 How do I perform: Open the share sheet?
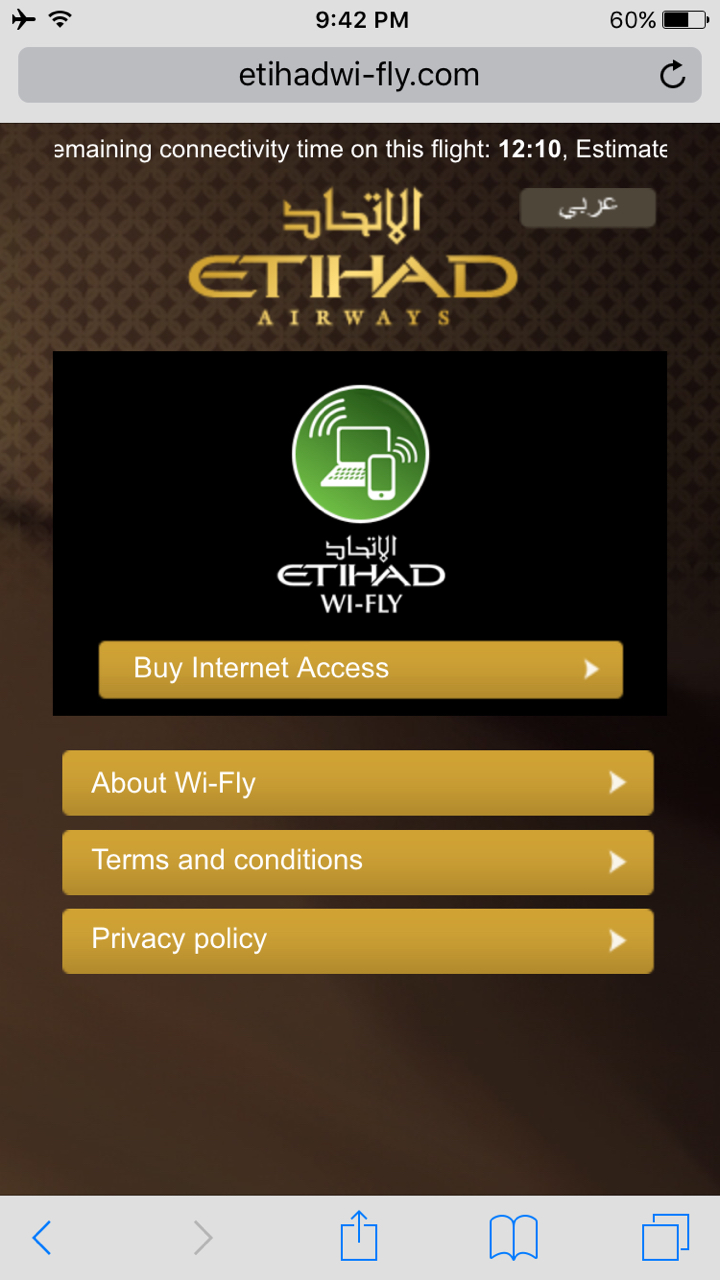(359, 1236)
